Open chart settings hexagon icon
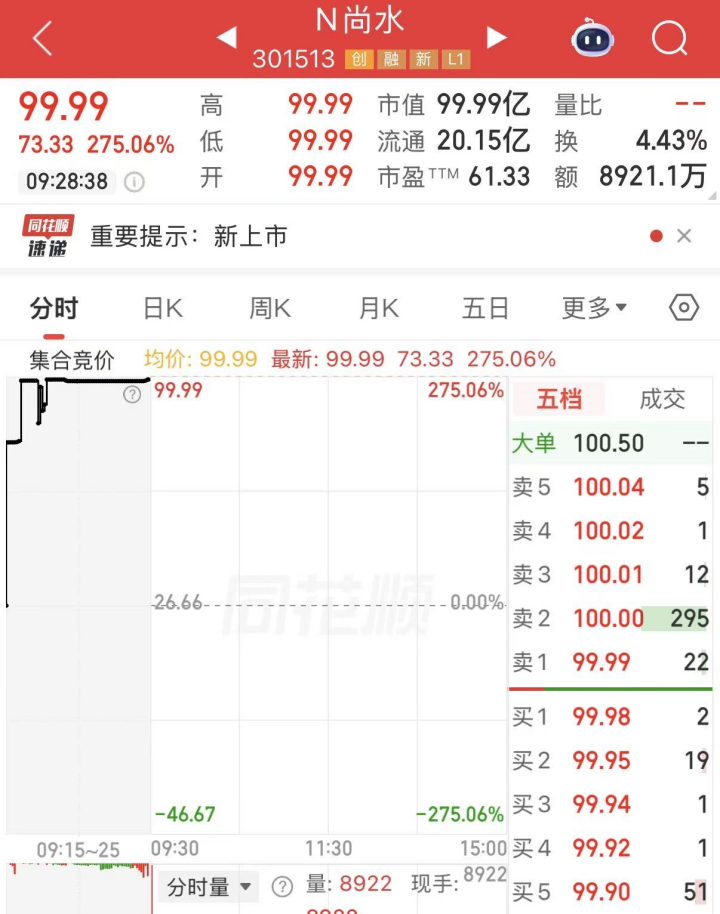The width and height of the screenshot is (720, 914). pyautogui.click(x=684, y=308)
